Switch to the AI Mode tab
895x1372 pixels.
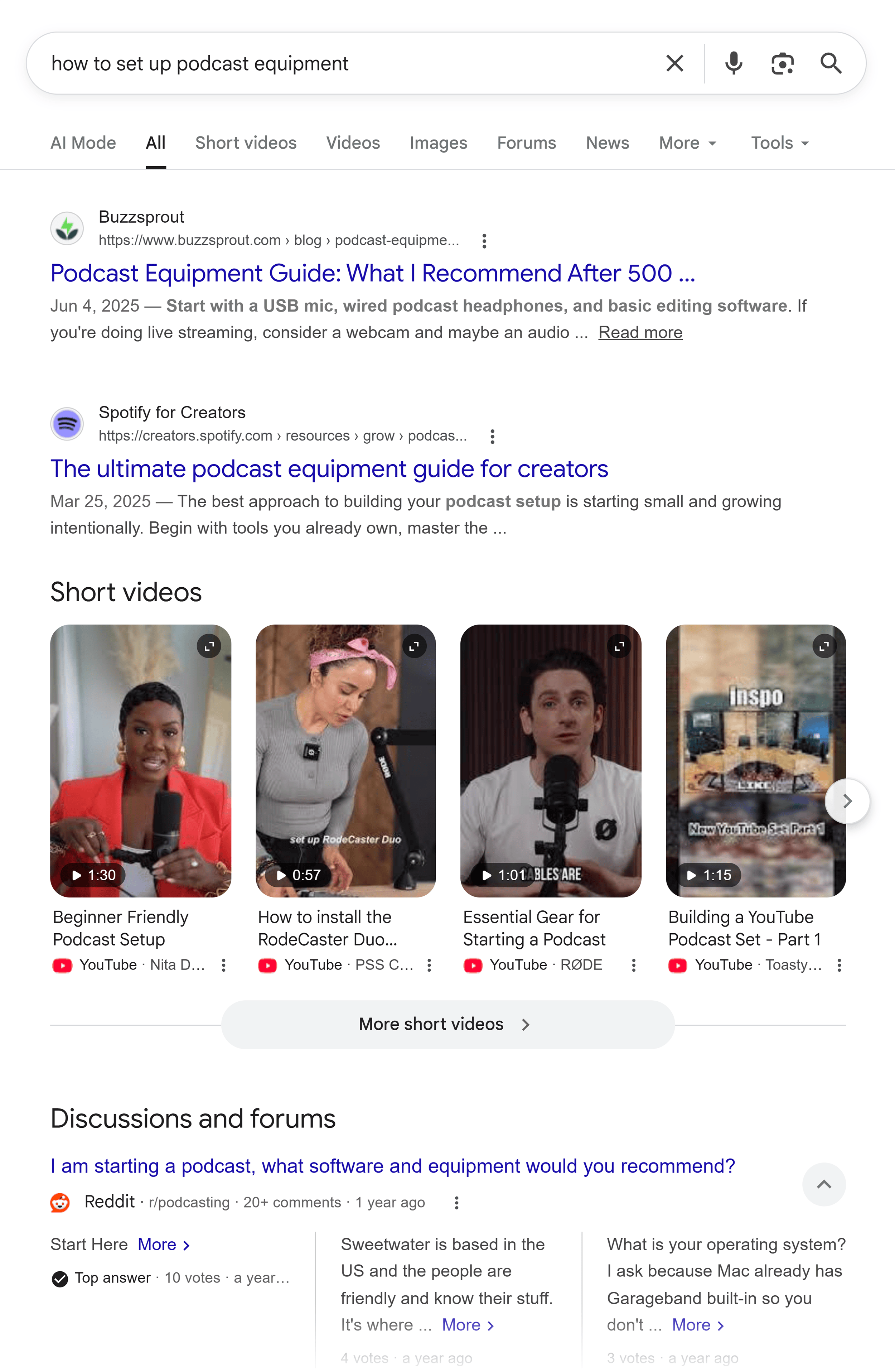pos(83,143)
